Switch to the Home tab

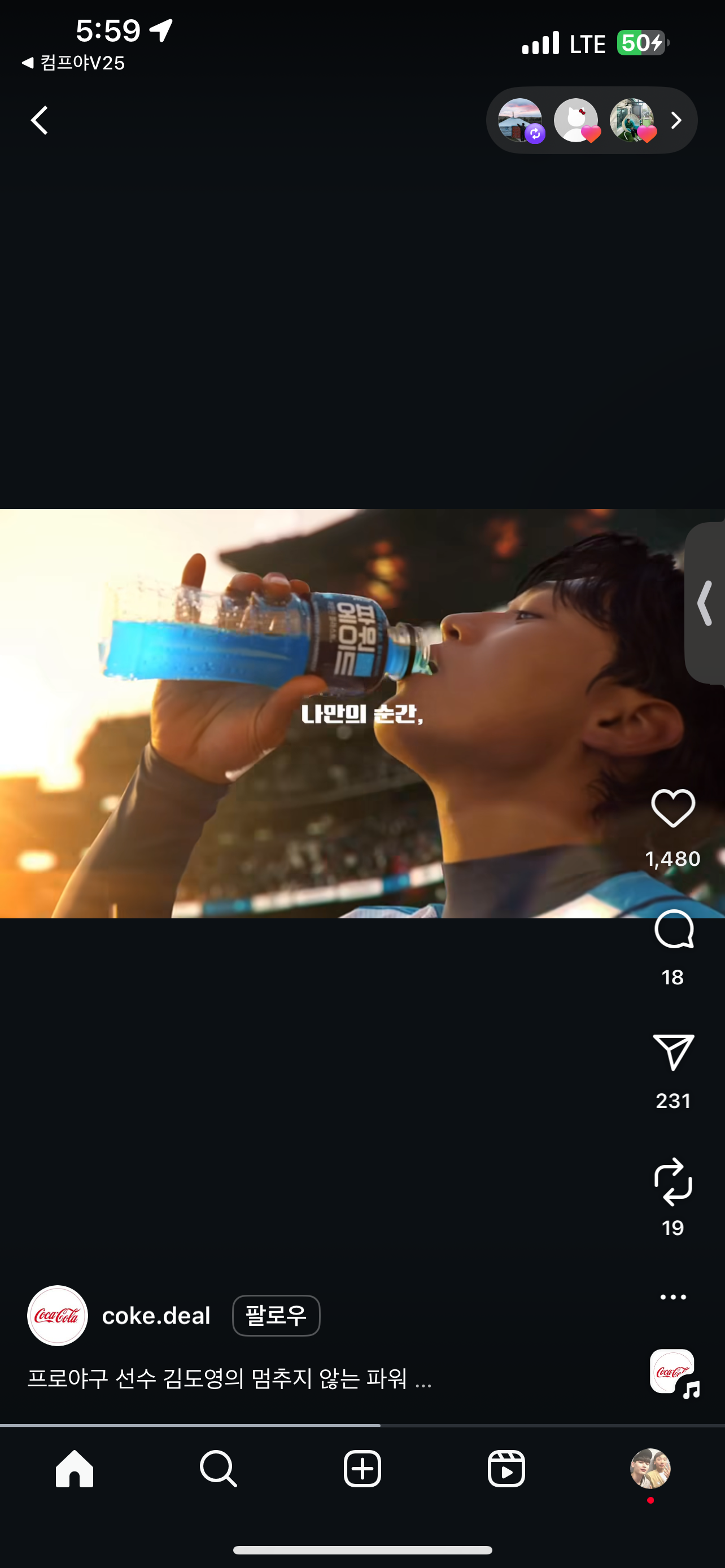[75, 1469]
